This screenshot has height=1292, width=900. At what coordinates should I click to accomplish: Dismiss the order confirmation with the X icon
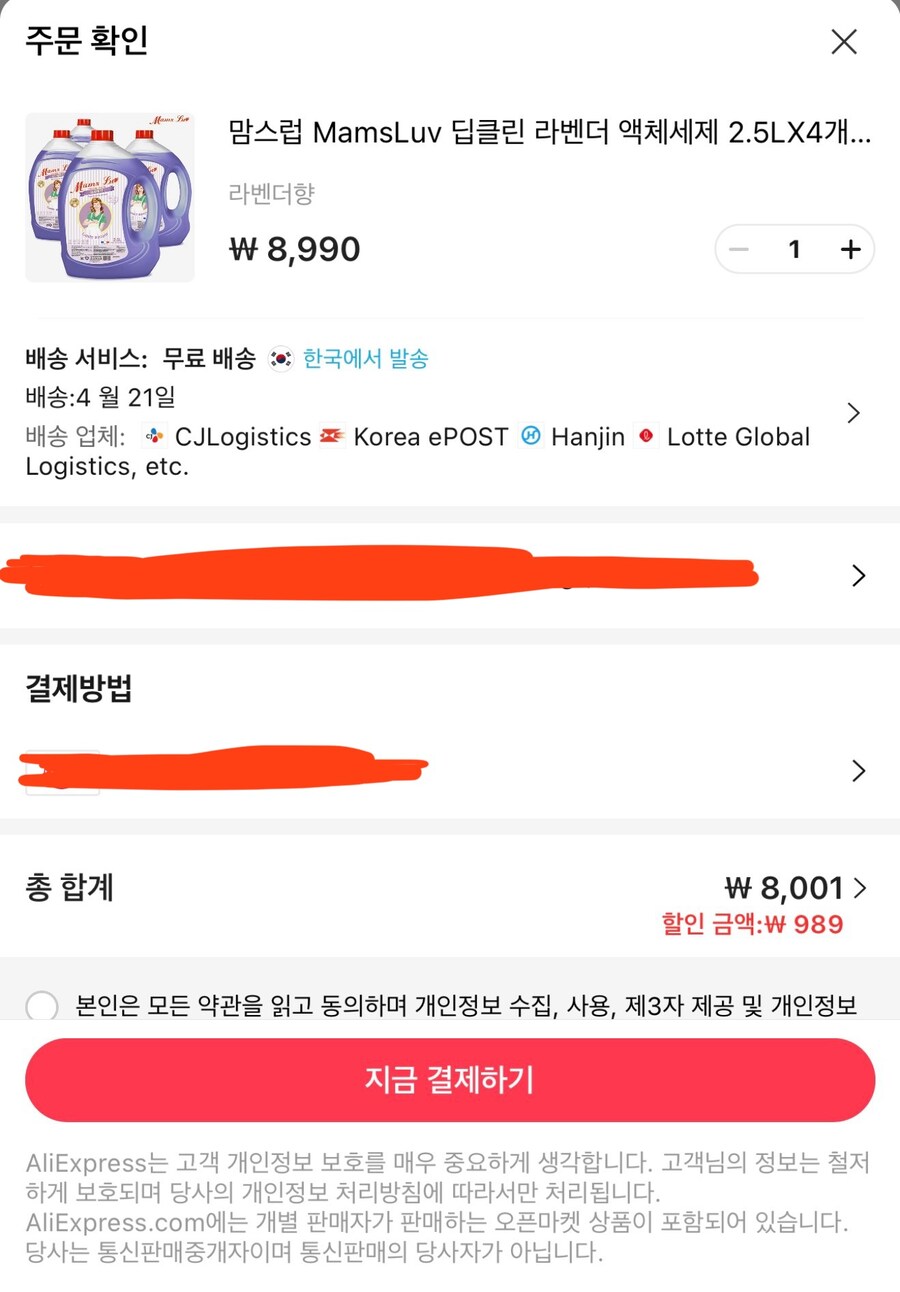844,42
